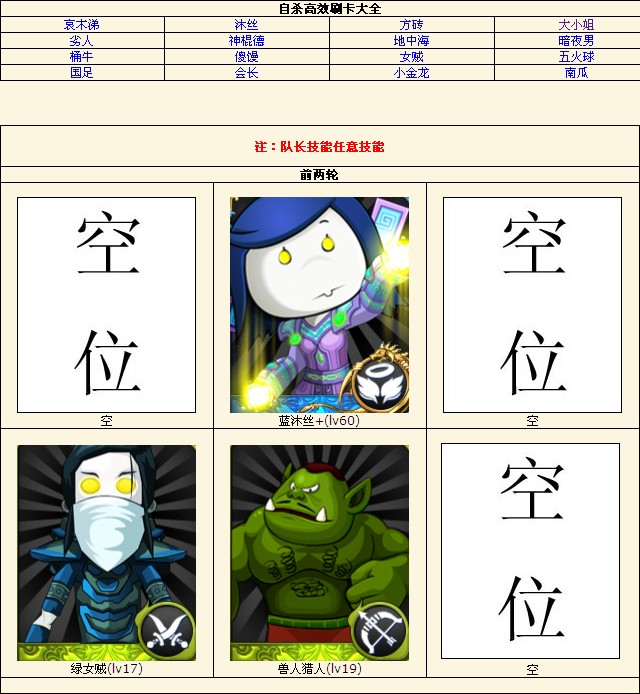The image size is (640, 694).
Task: Jump to the 暗夜男 link
Action: pyautogui.click(x=576, y=41)
